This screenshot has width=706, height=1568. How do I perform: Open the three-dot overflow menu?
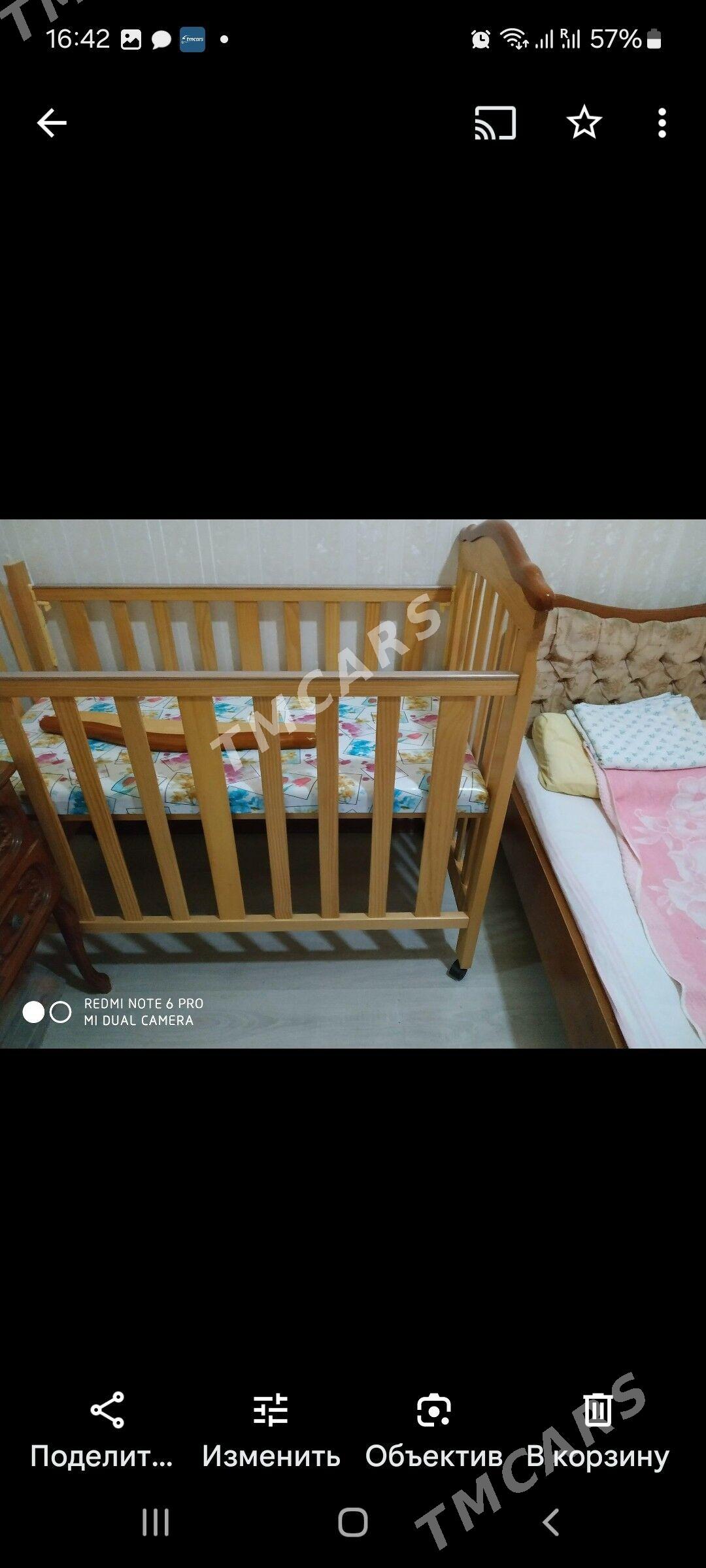[x=662, y=123]
